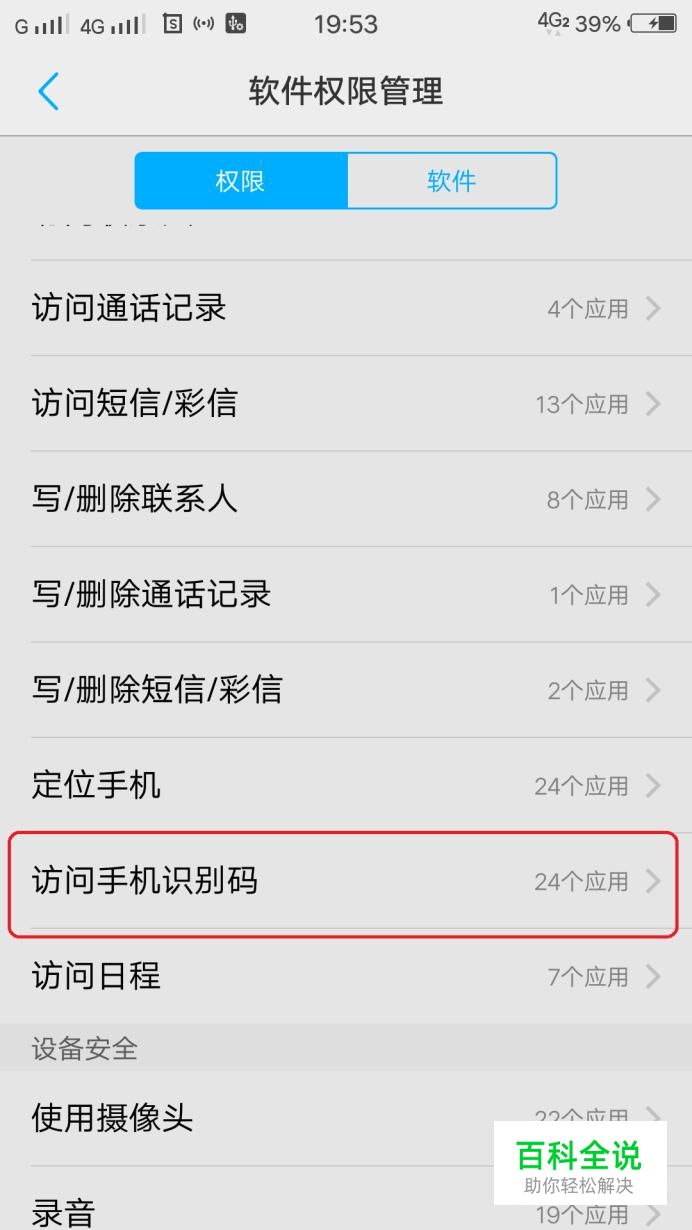Open 写/删除联系人 permission settings

pyautogui.click(x=346, y=498)
